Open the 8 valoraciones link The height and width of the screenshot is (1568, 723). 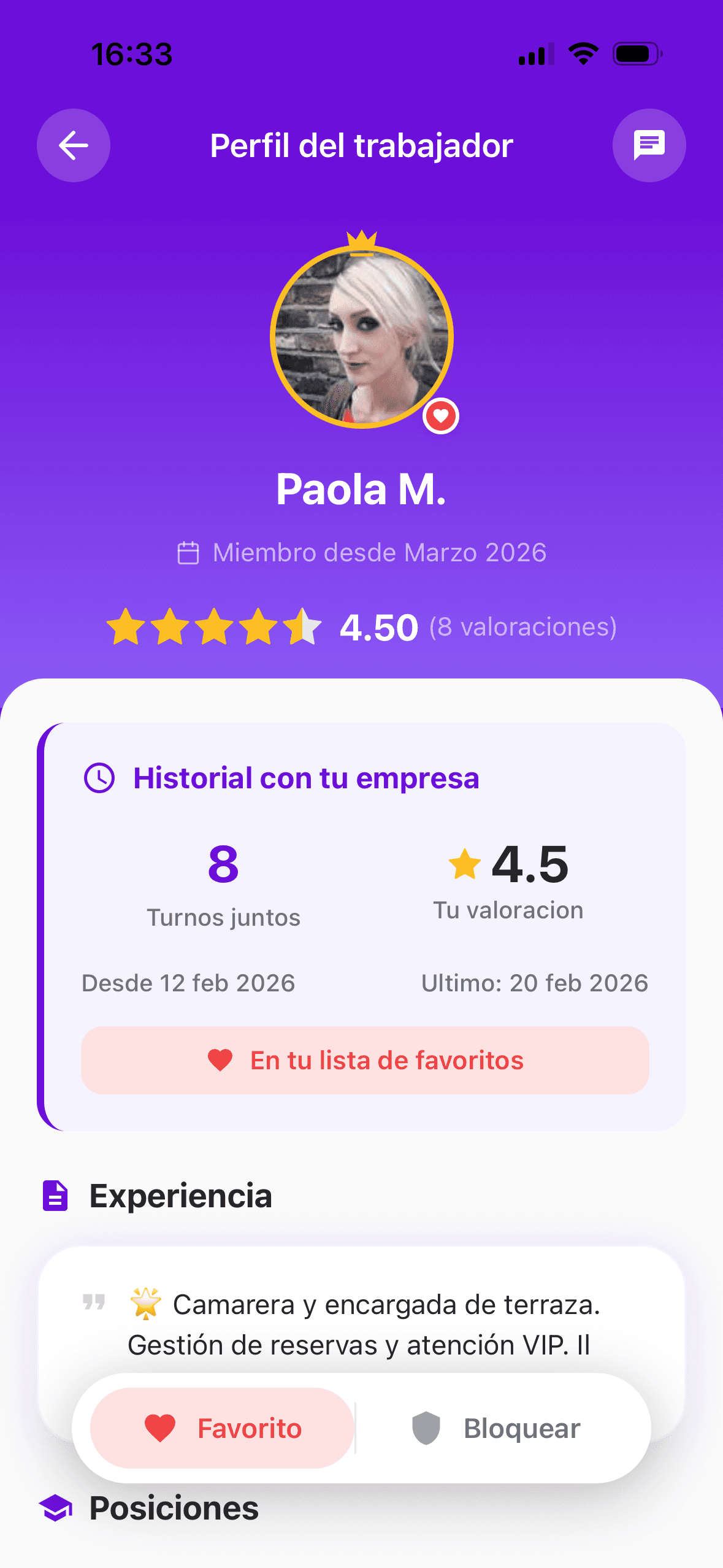(x=524, y=627)
